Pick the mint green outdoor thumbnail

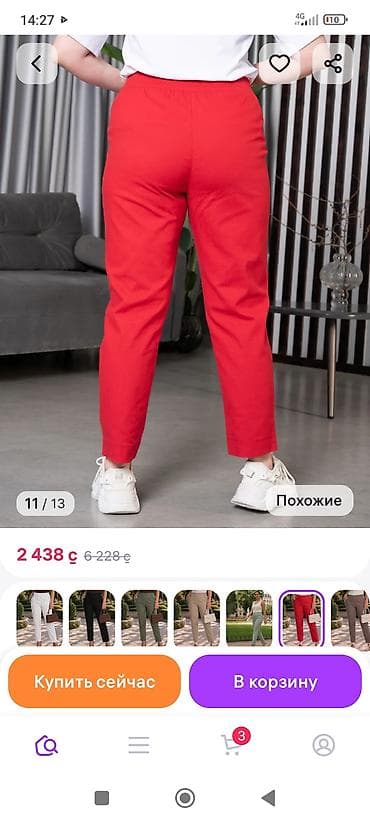click(249, 618)
